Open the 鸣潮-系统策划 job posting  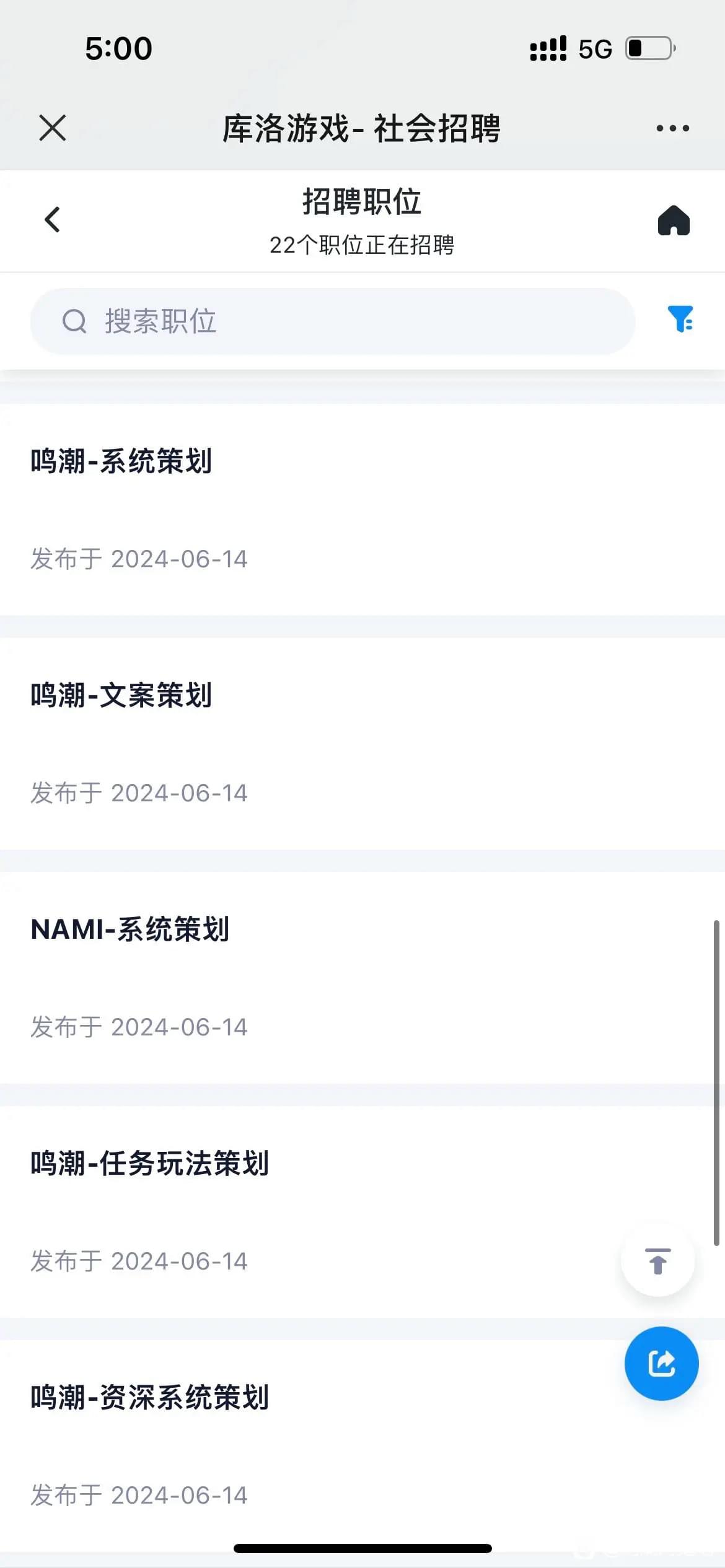coord(362,509)
